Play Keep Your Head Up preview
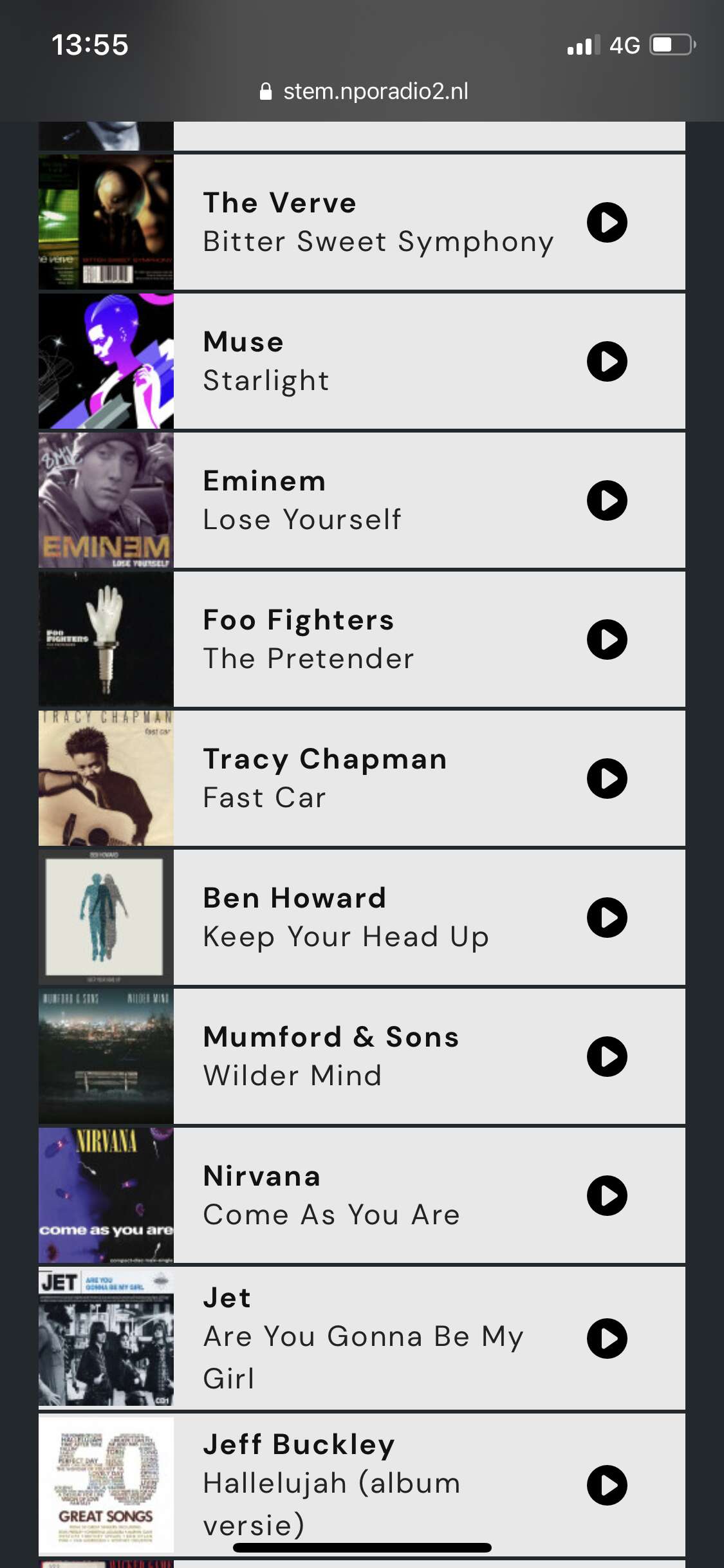 (x=607, y=918)
